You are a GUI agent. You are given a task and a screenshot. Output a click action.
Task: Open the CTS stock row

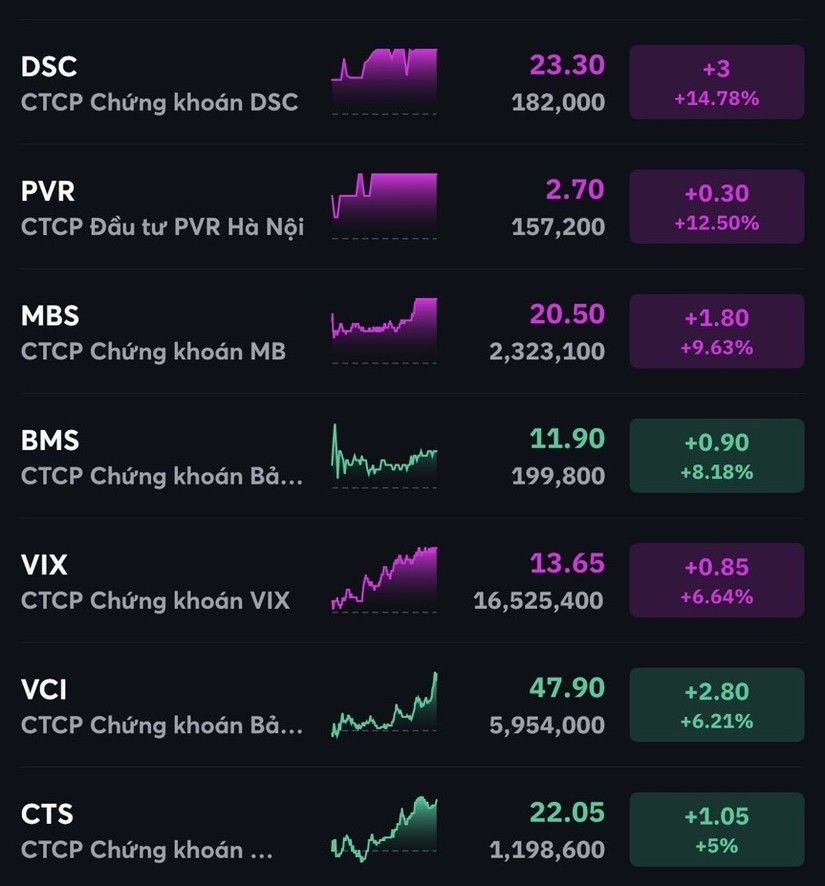(160, 830)
